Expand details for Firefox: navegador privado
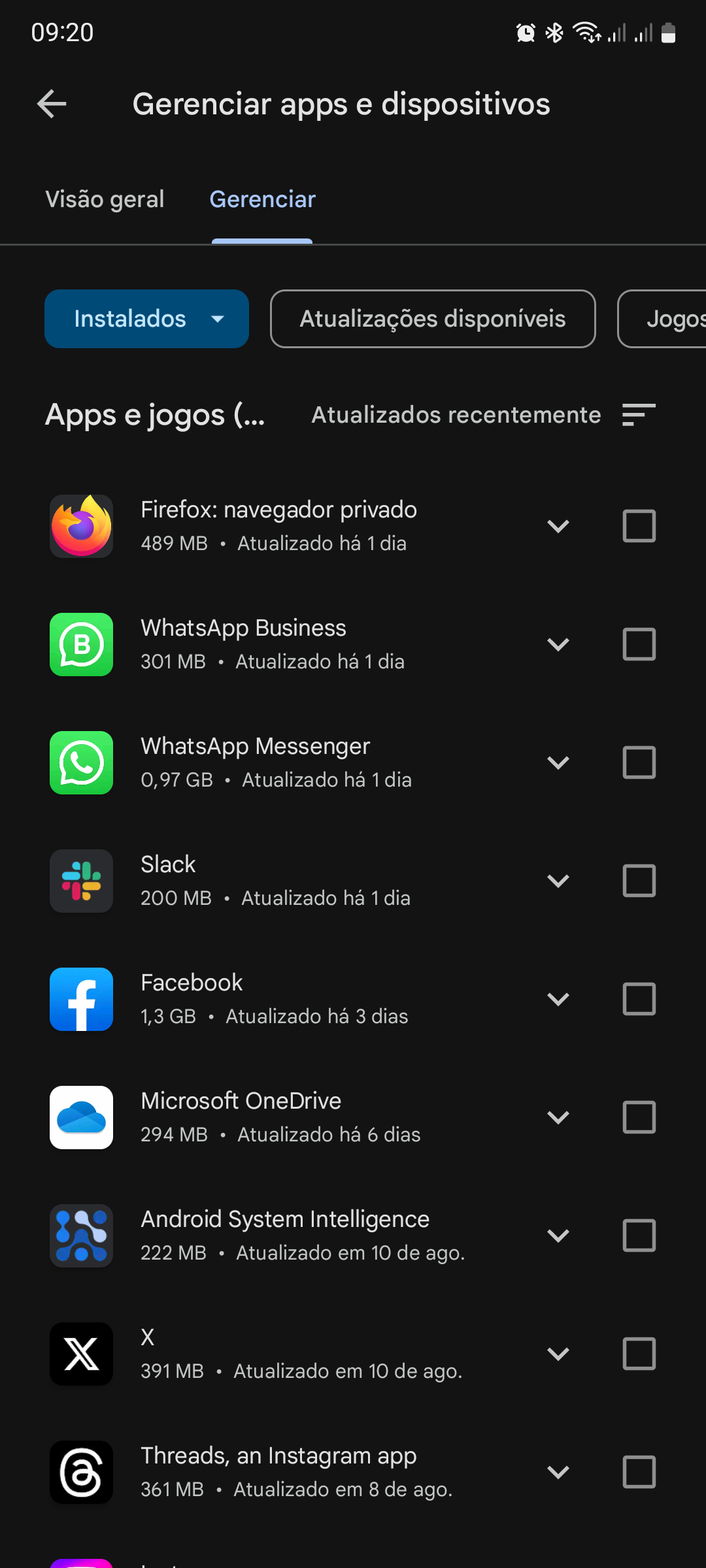706x1568 pixels. point(558,526)
